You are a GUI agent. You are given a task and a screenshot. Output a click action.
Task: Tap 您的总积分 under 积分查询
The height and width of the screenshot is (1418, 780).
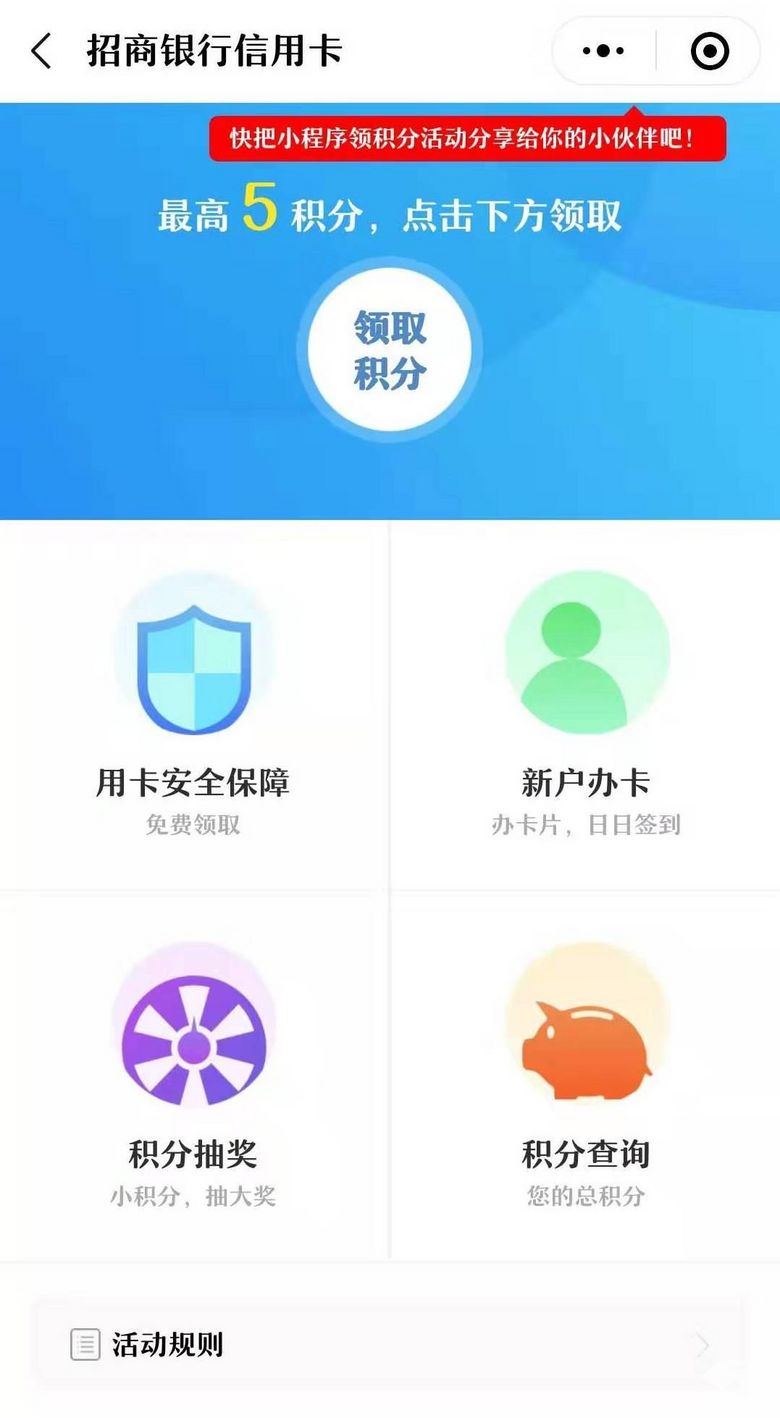585,1193
